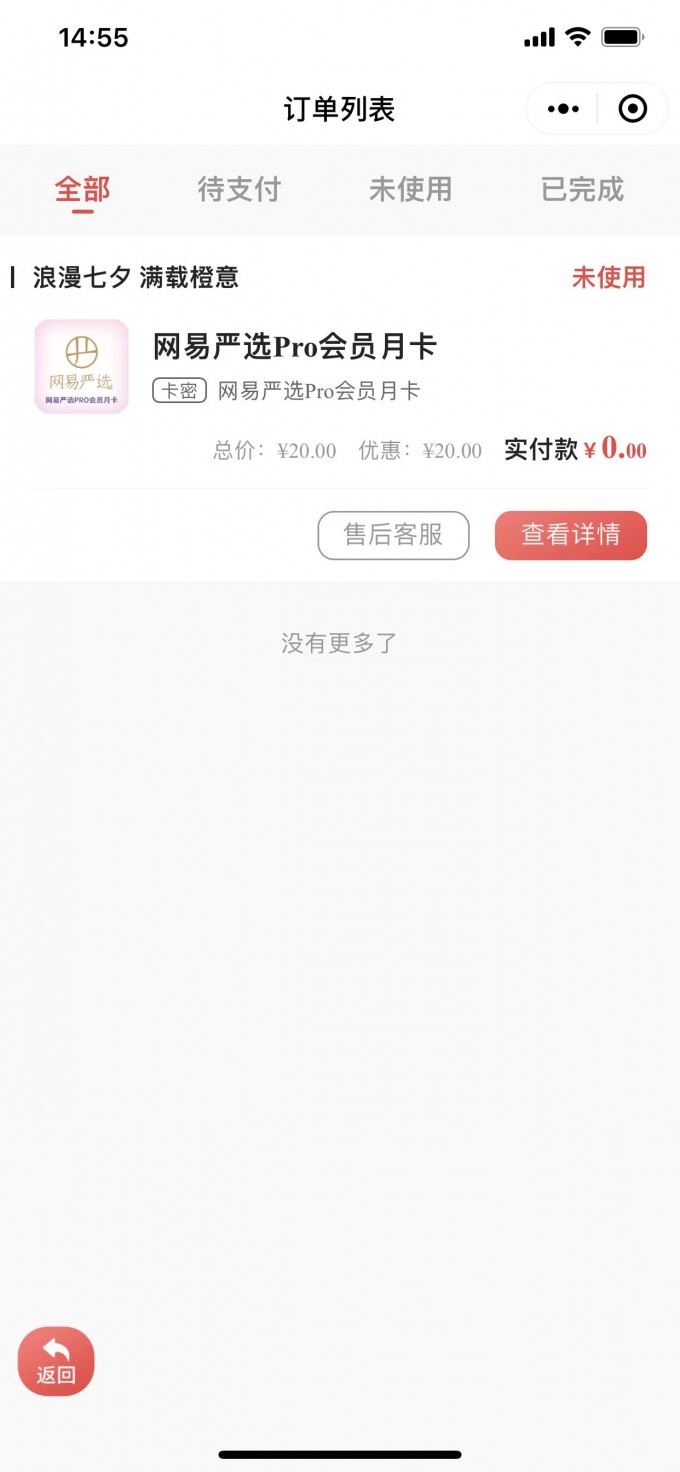Screen dimensions: 680x1472
Task: Show 未使用 orders tab
Action: coord(410,189)
